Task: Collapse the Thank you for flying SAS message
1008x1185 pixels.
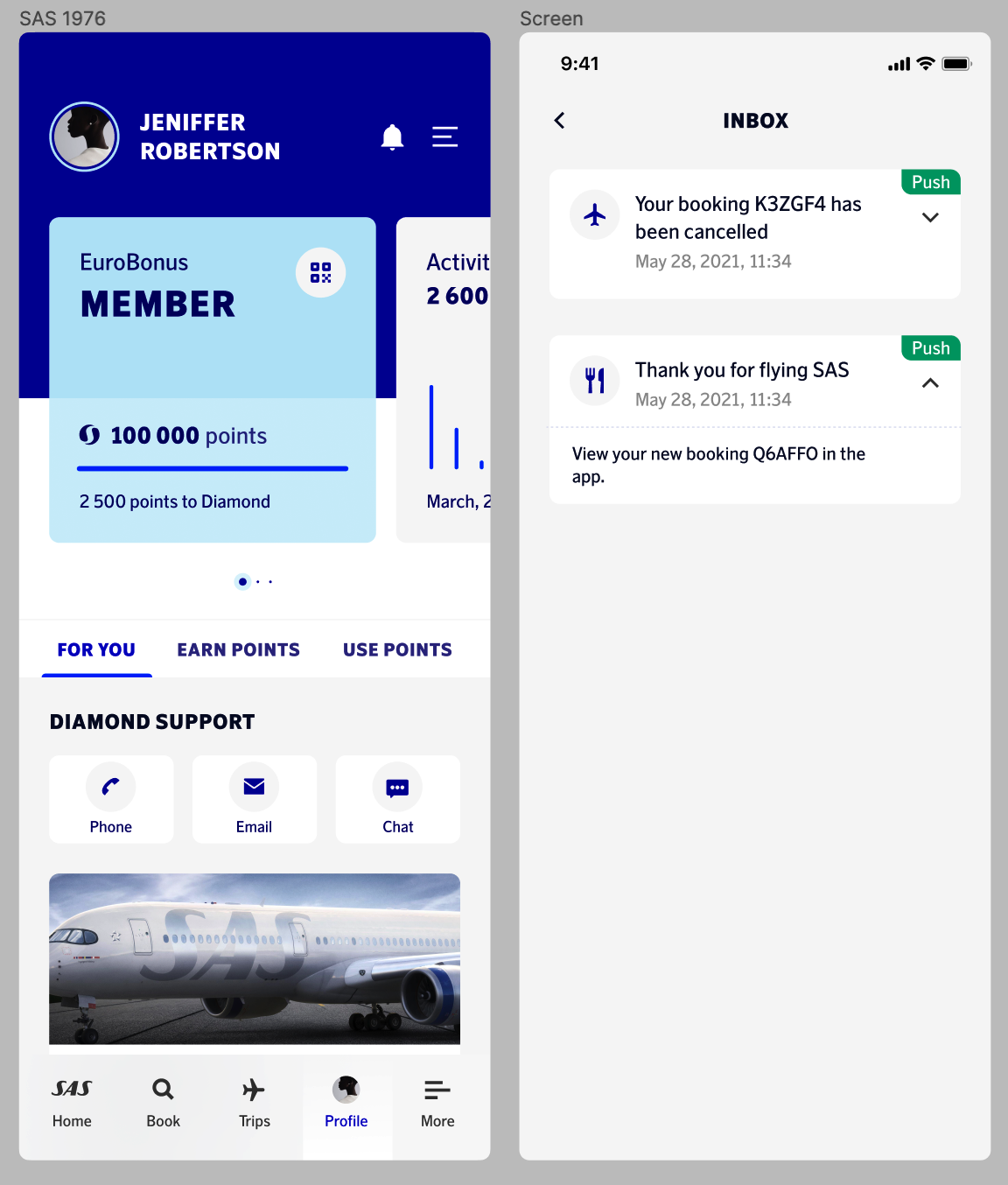Action: (x=930, y=383)
